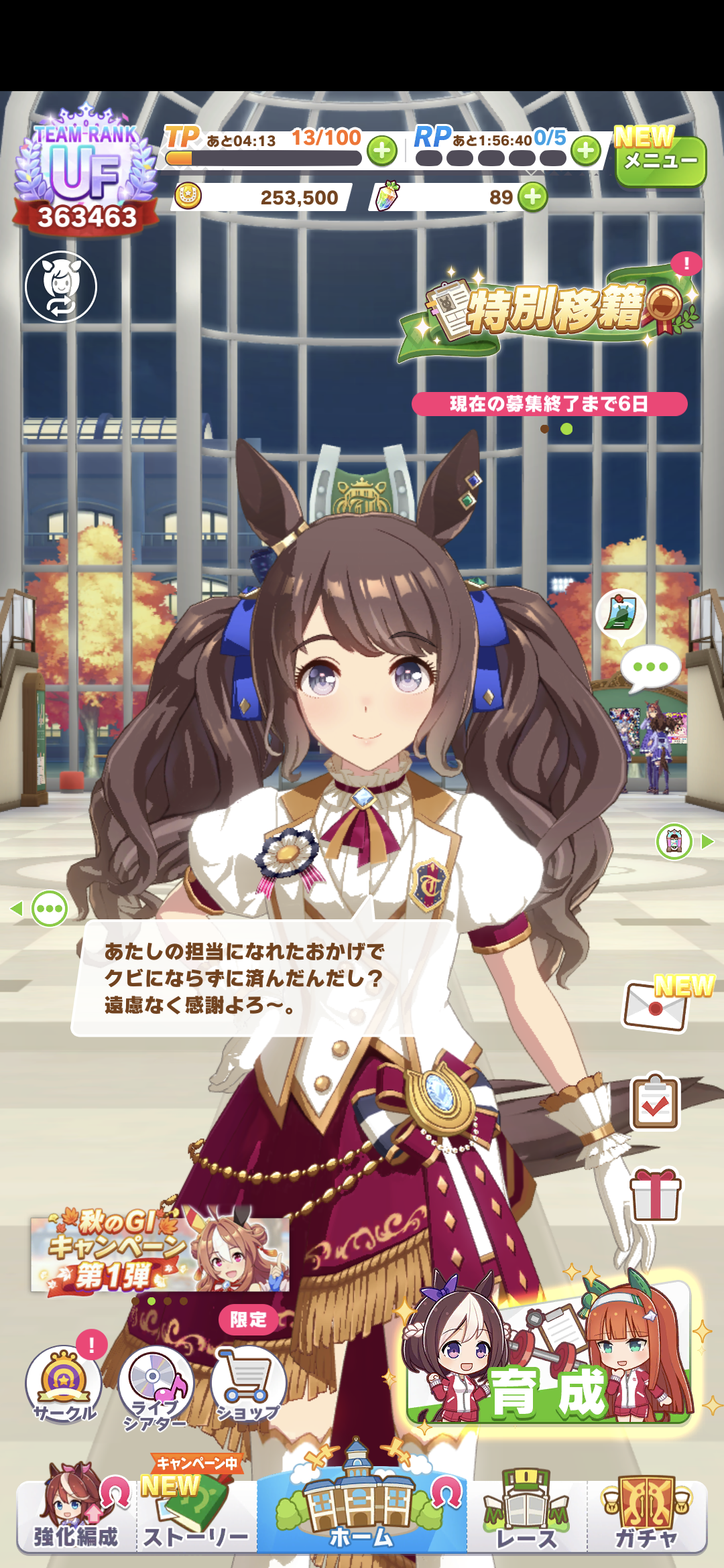
Task: Tap the white speech bubble with green dots
Action: point(650,667)
